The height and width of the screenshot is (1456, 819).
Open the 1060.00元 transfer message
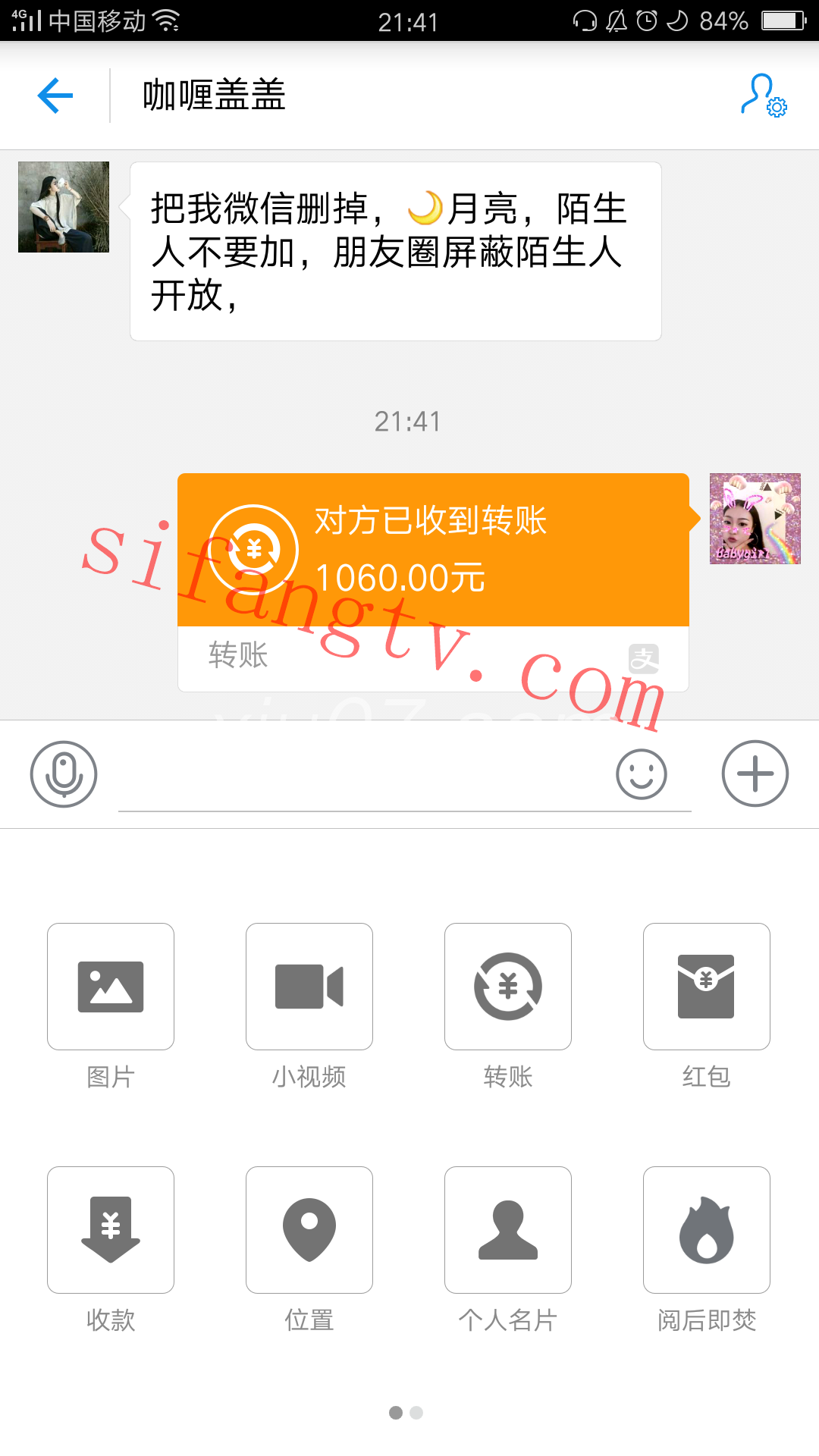[433, 551]
